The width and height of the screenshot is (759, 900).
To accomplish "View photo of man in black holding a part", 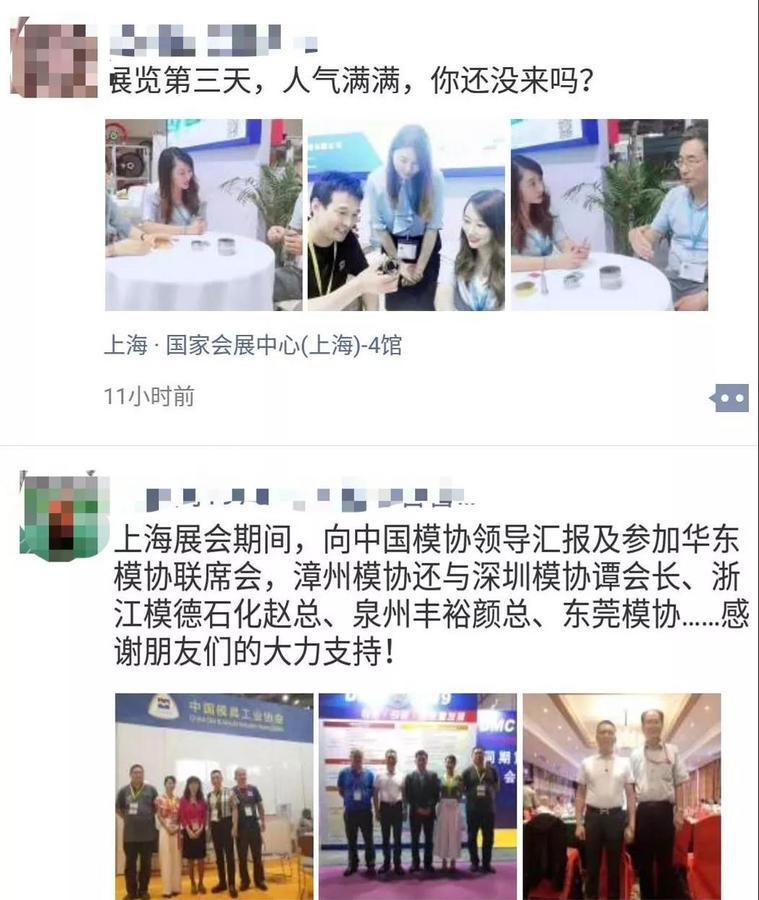I will [405, 215].
